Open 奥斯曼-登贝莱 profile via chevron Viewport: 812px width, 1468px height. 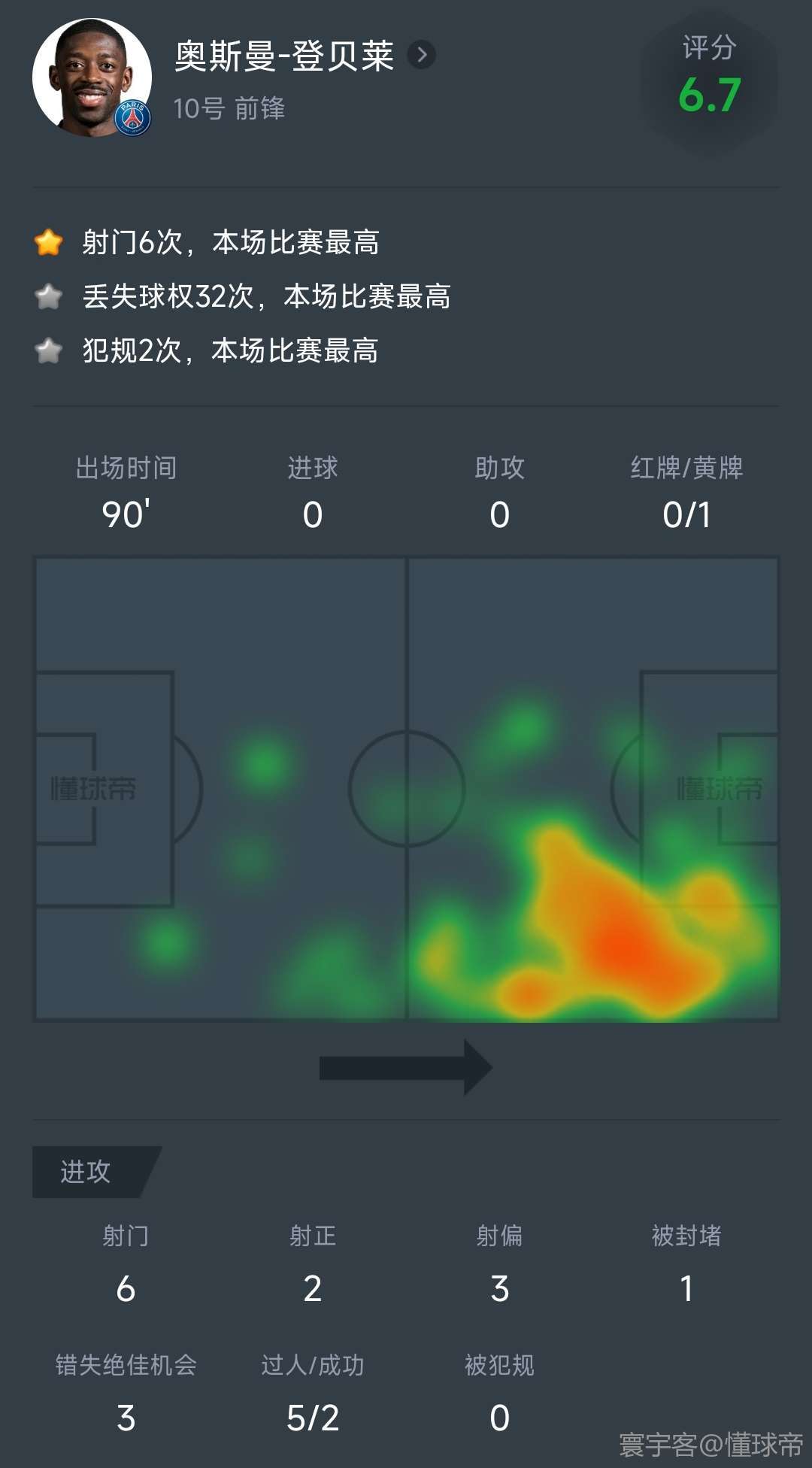pyautogui.click(x=422, y=55)
